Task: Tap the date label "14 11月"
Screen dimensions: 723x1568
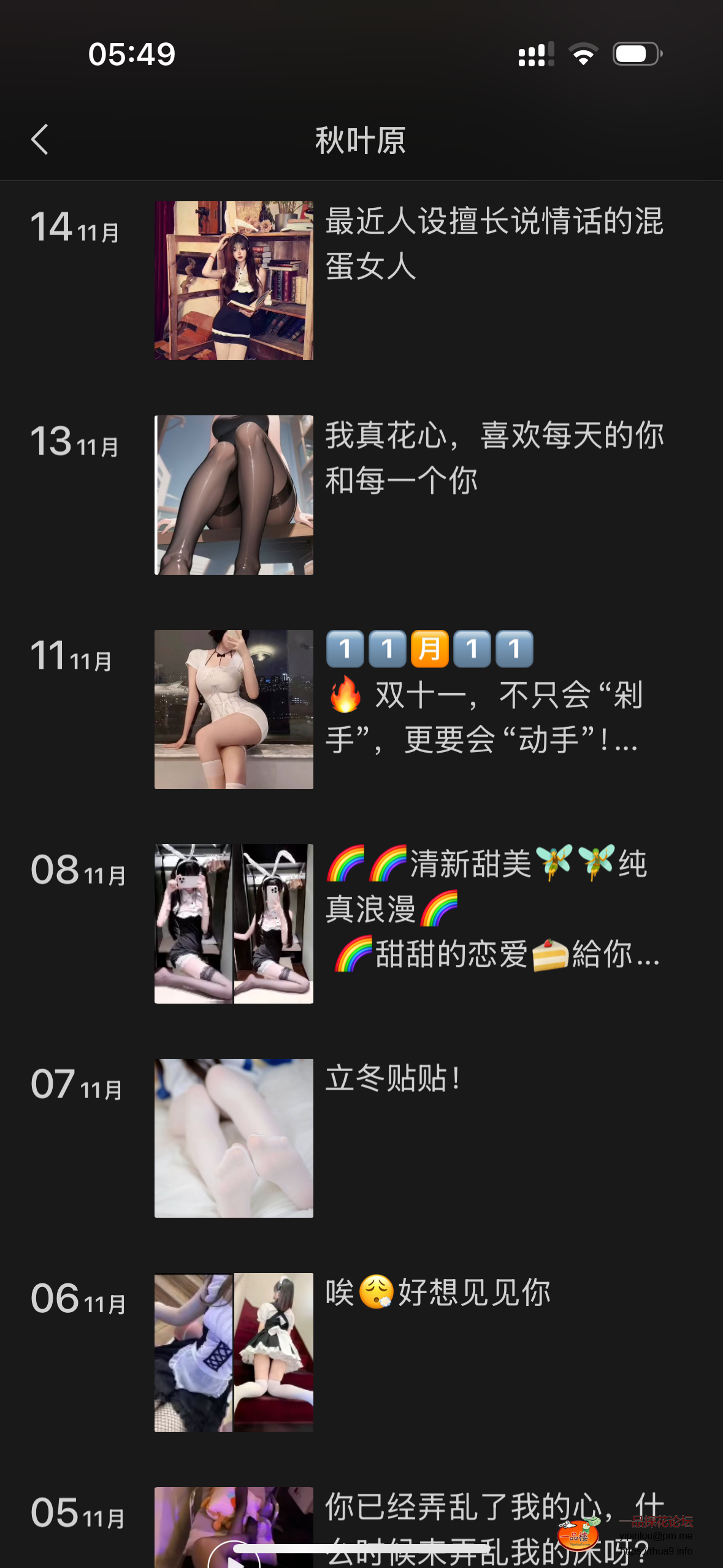Action: point(74,227)
